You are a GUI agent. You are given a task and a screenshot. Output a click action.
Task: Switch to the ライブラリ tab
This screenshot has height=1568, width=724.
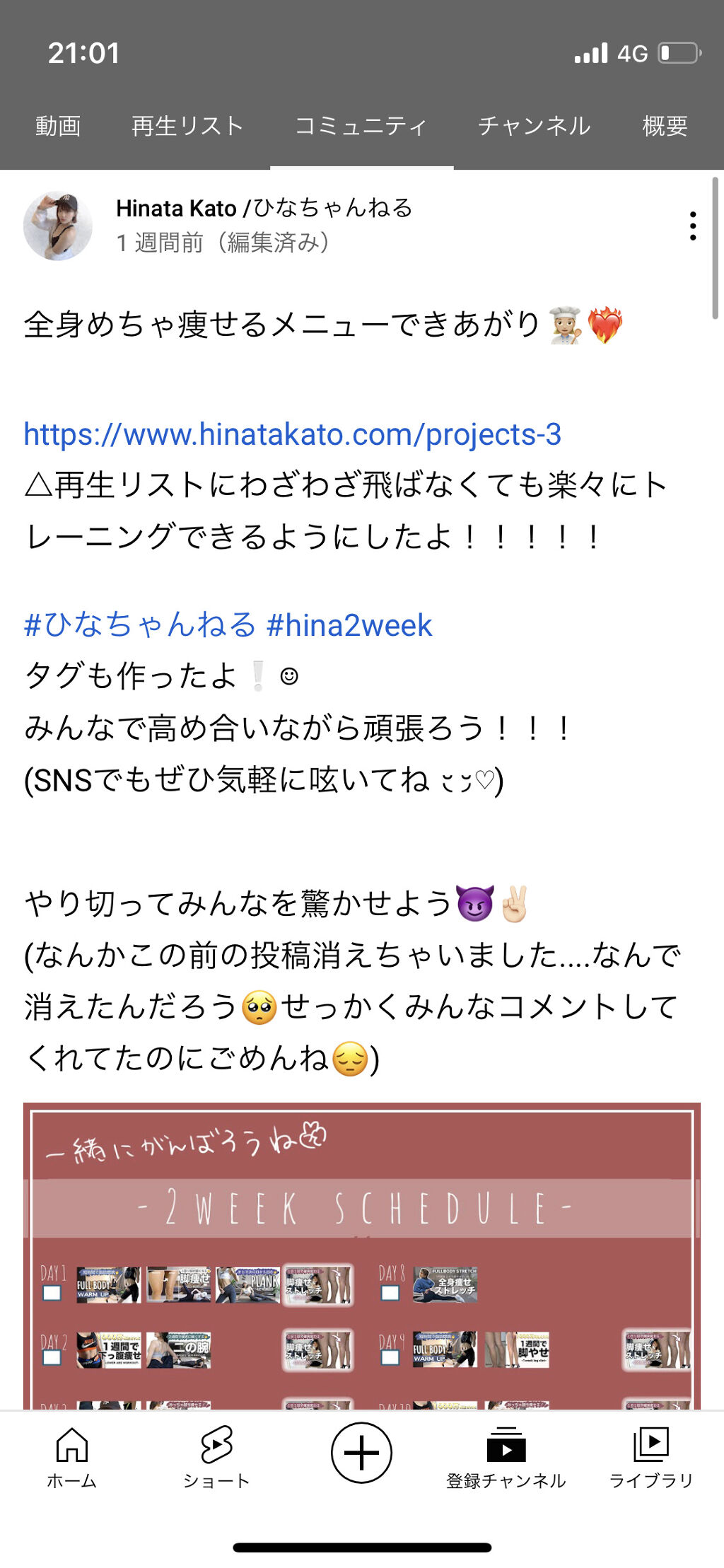(650, 1457)
